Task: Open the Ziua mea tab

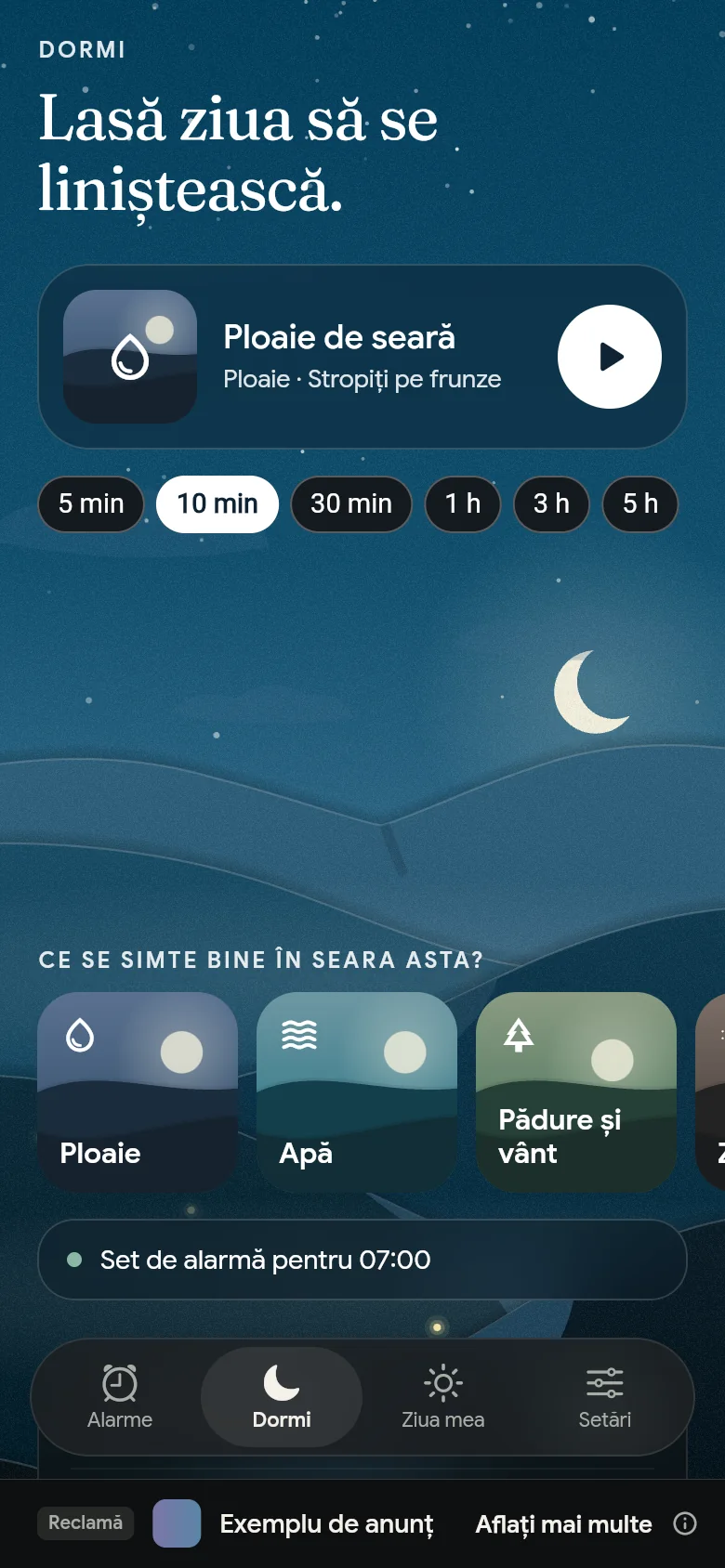Action: [x=443, y=1397]
